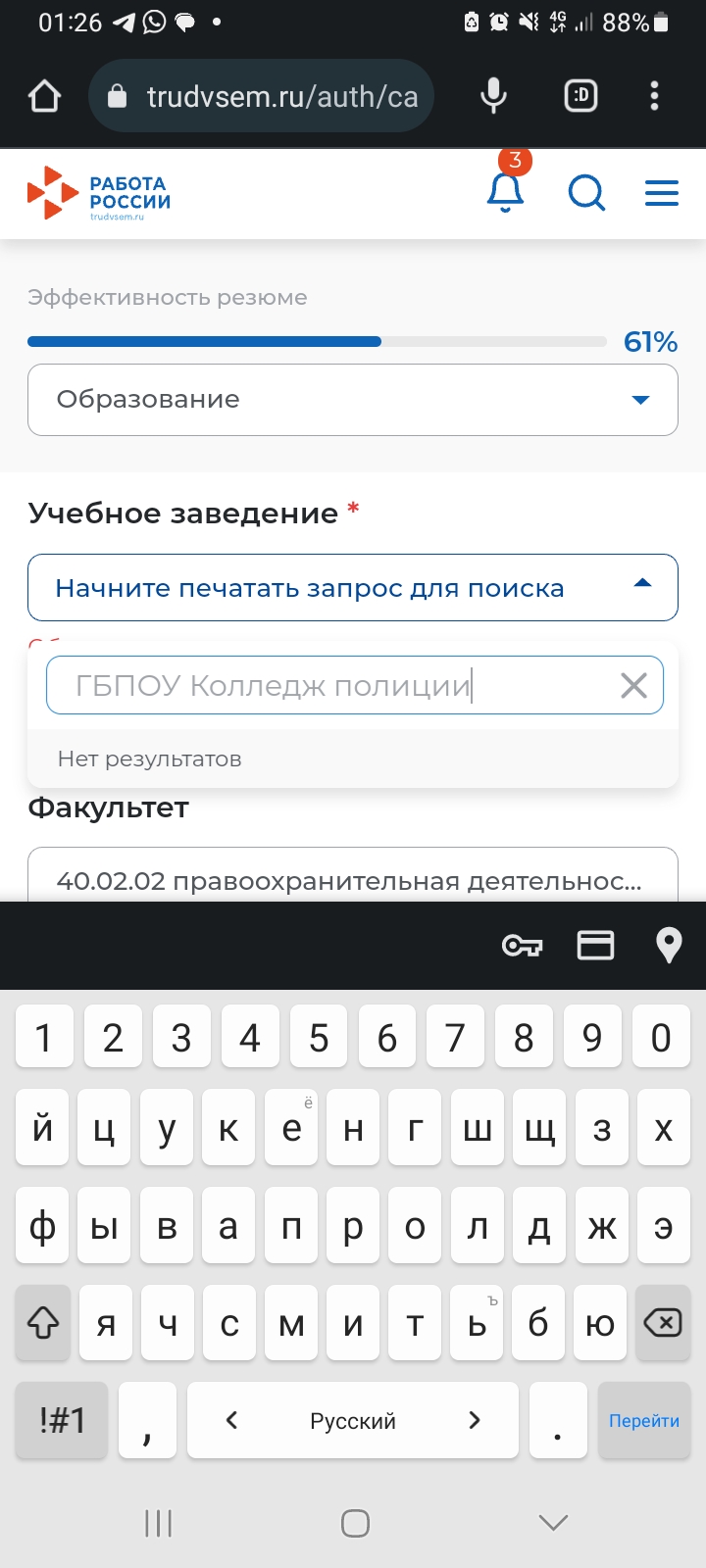Start voice search with microphone
Screen dimensions: 706x1568
point(494,96)
